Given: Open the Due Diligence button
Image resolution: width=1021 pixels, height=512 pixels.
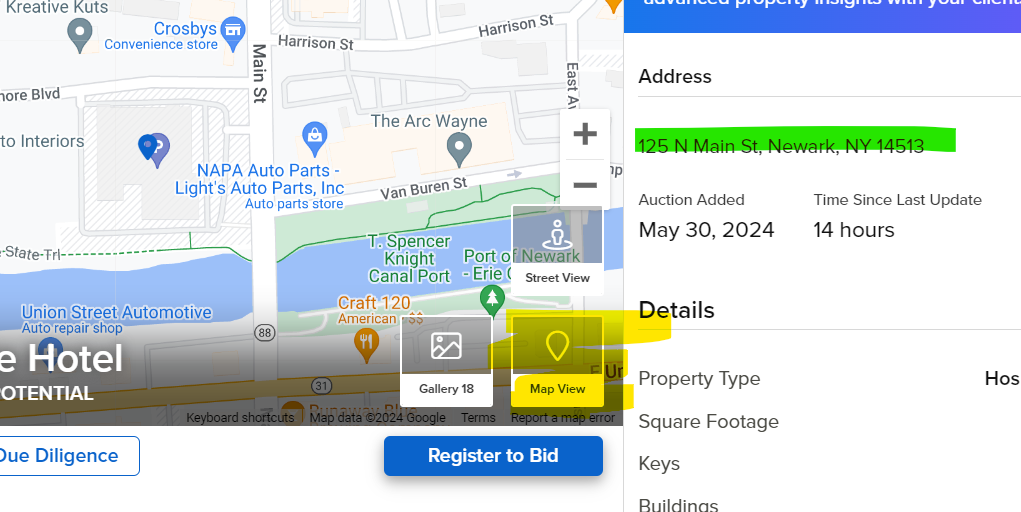Looking at the screenshot, I should (x=60, y=456).
